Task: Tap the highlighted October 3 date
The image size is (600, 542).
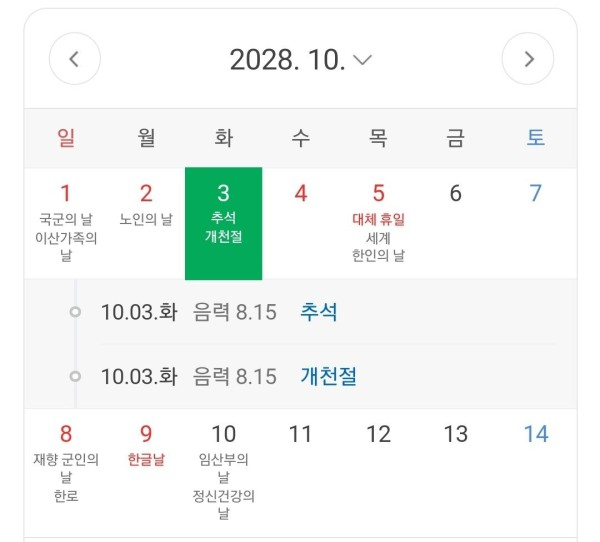Action: pos(223,222)
